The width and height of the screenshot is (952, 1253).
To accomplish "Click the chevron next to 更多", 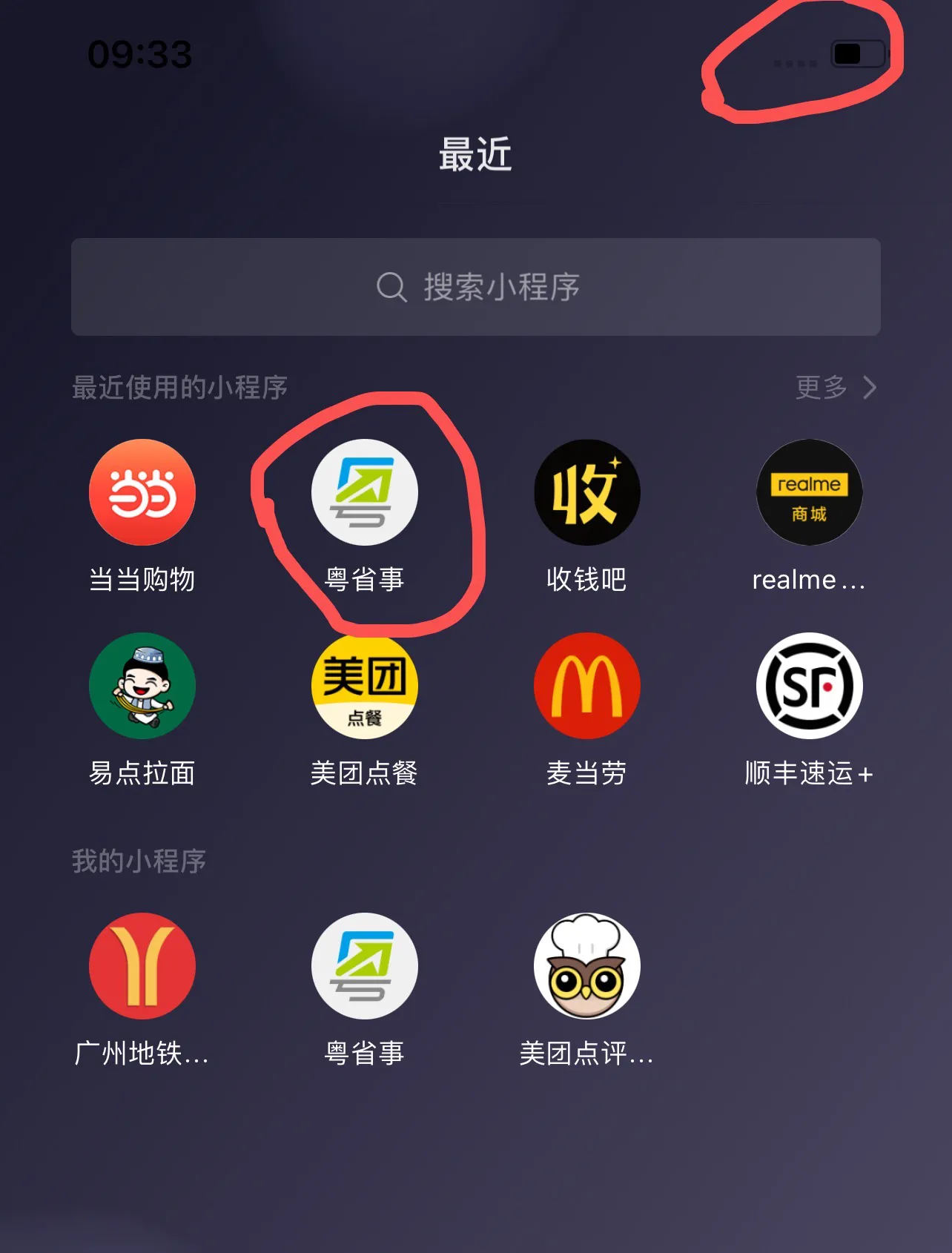I will (x=870, y=387).
